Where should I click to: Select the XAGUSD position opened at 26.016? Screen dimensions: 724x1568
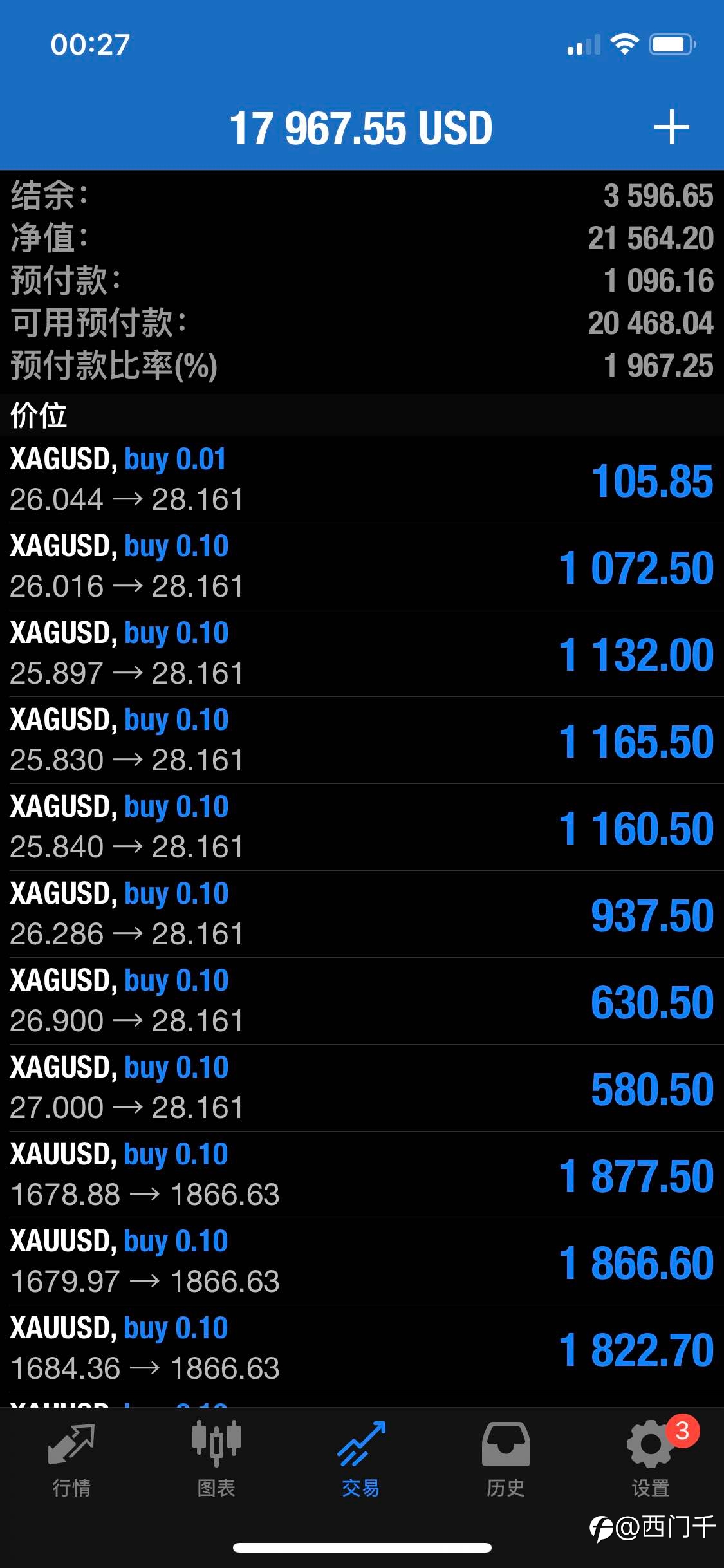[x=362, y=566]
